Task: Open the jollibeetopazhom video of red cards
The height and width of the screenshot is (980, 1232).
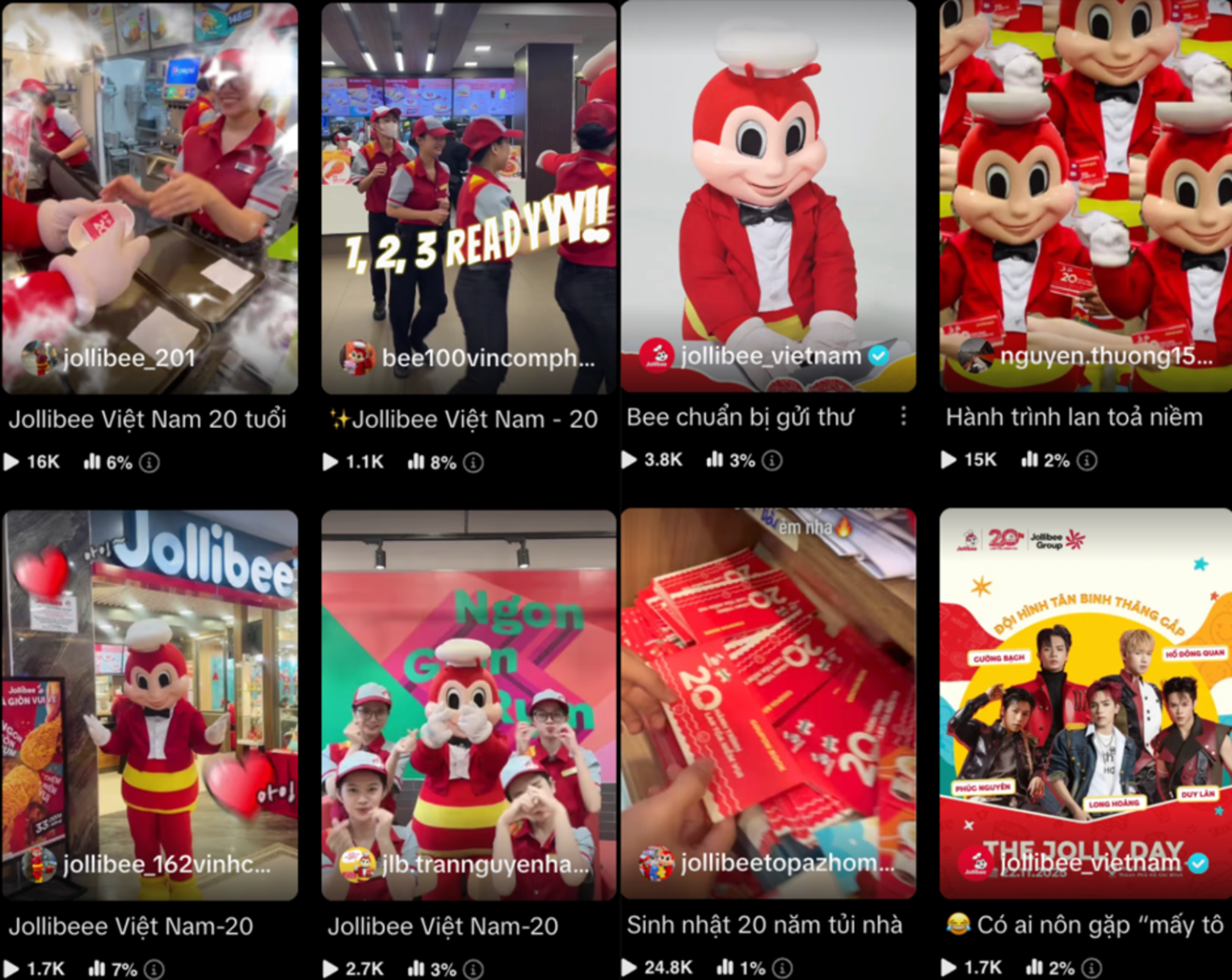Action: click(x=768, y=703)
